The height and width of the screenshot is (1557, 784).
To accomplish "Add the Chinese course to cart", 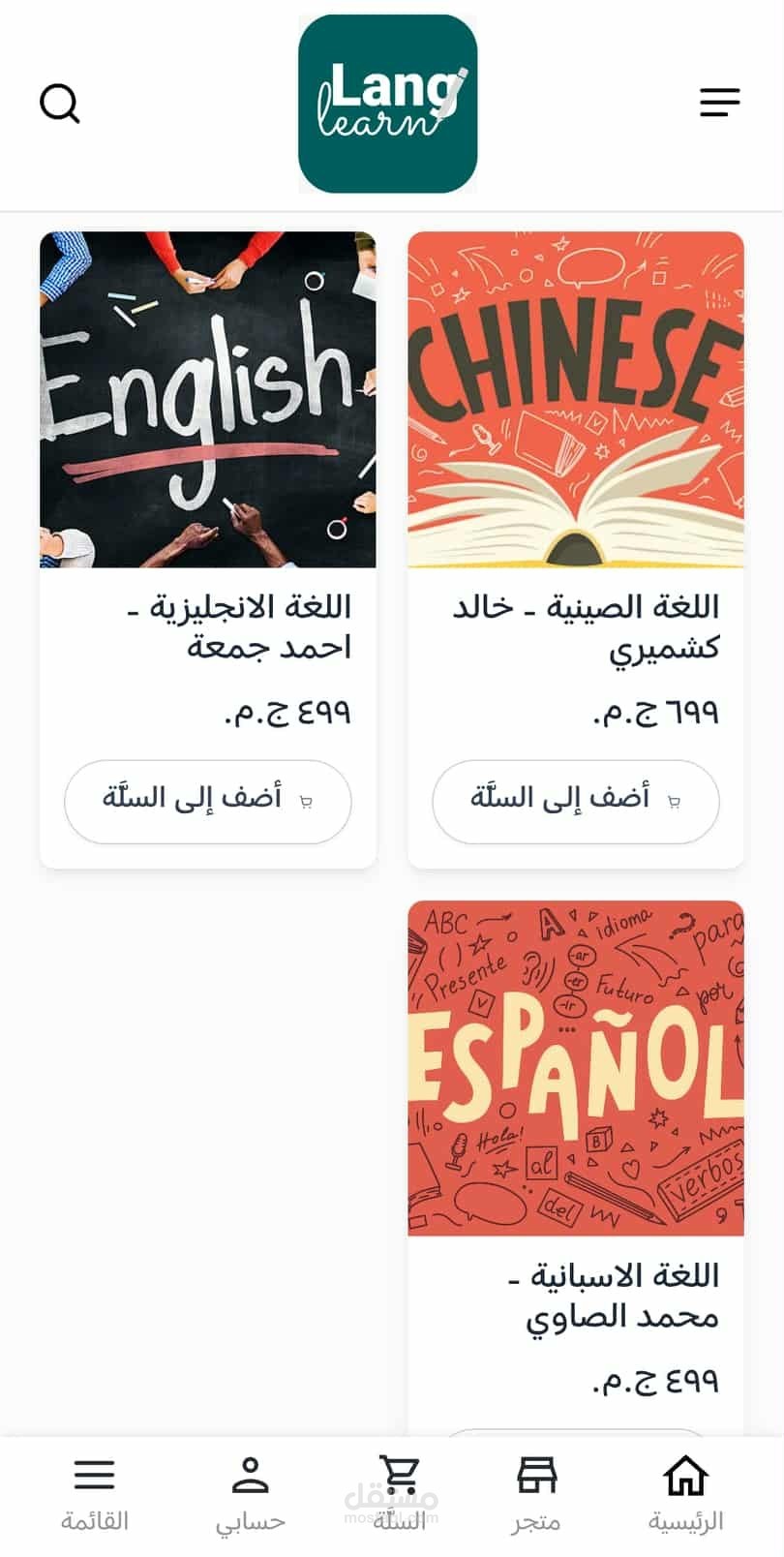I will click(576, 801).
